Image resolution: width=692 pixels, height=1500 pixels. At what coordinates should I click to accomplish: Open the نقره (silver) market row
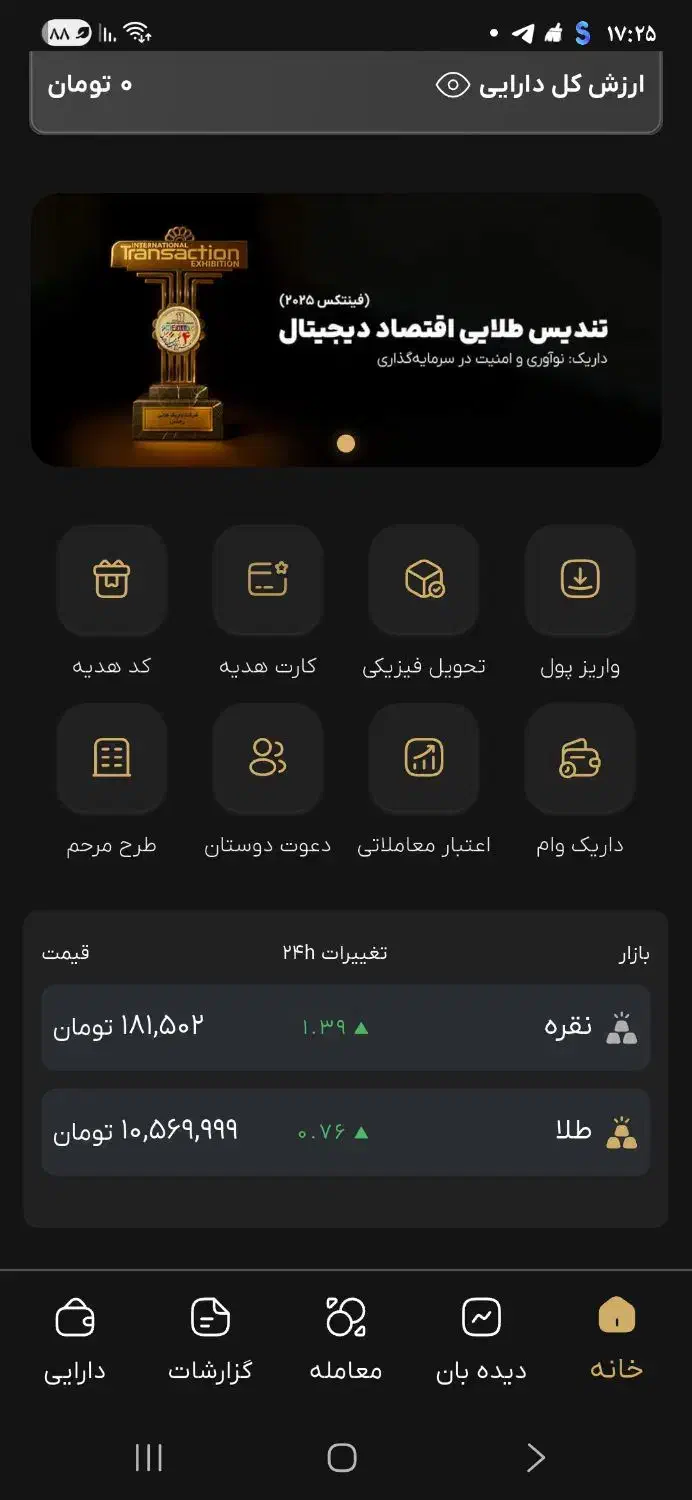346,1027
